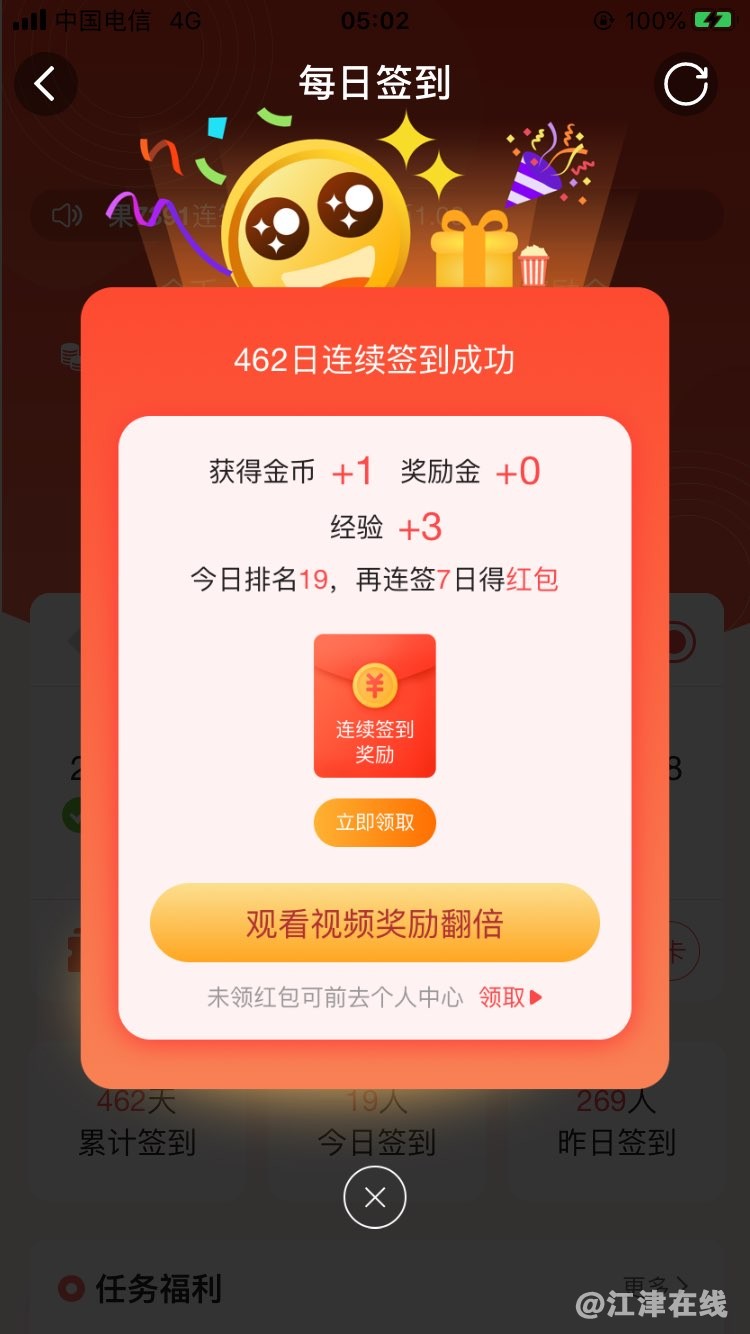Image resolution: width=750 pixels, height=1334 pixels.
Task: Tap 观看视频奖励翻倍 to double rewards
Action: 375,923
